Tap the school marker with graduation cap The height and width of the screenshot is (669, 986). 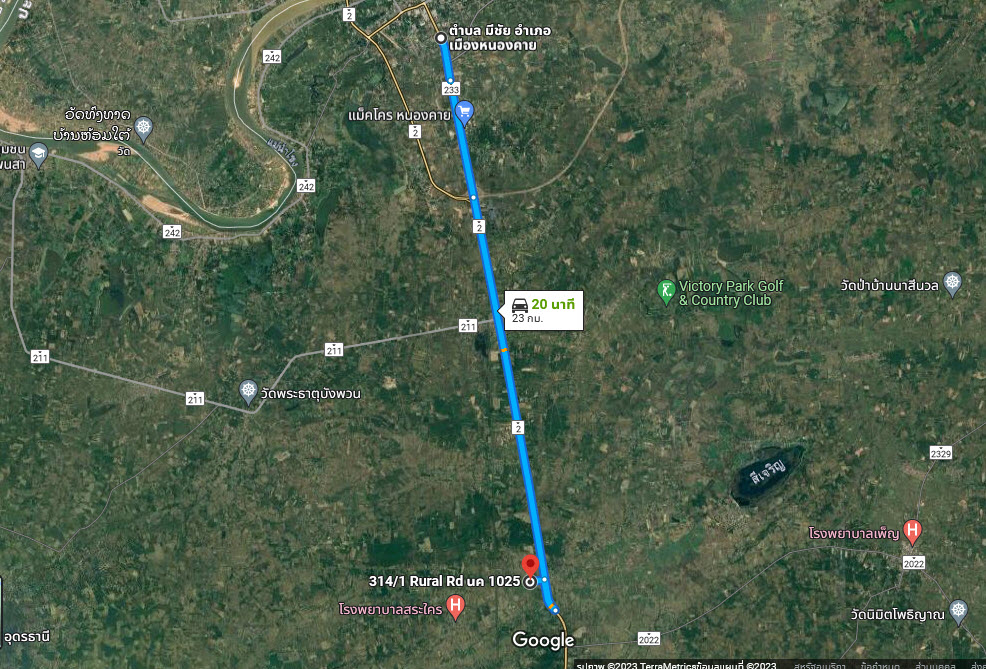click(38, 154)
